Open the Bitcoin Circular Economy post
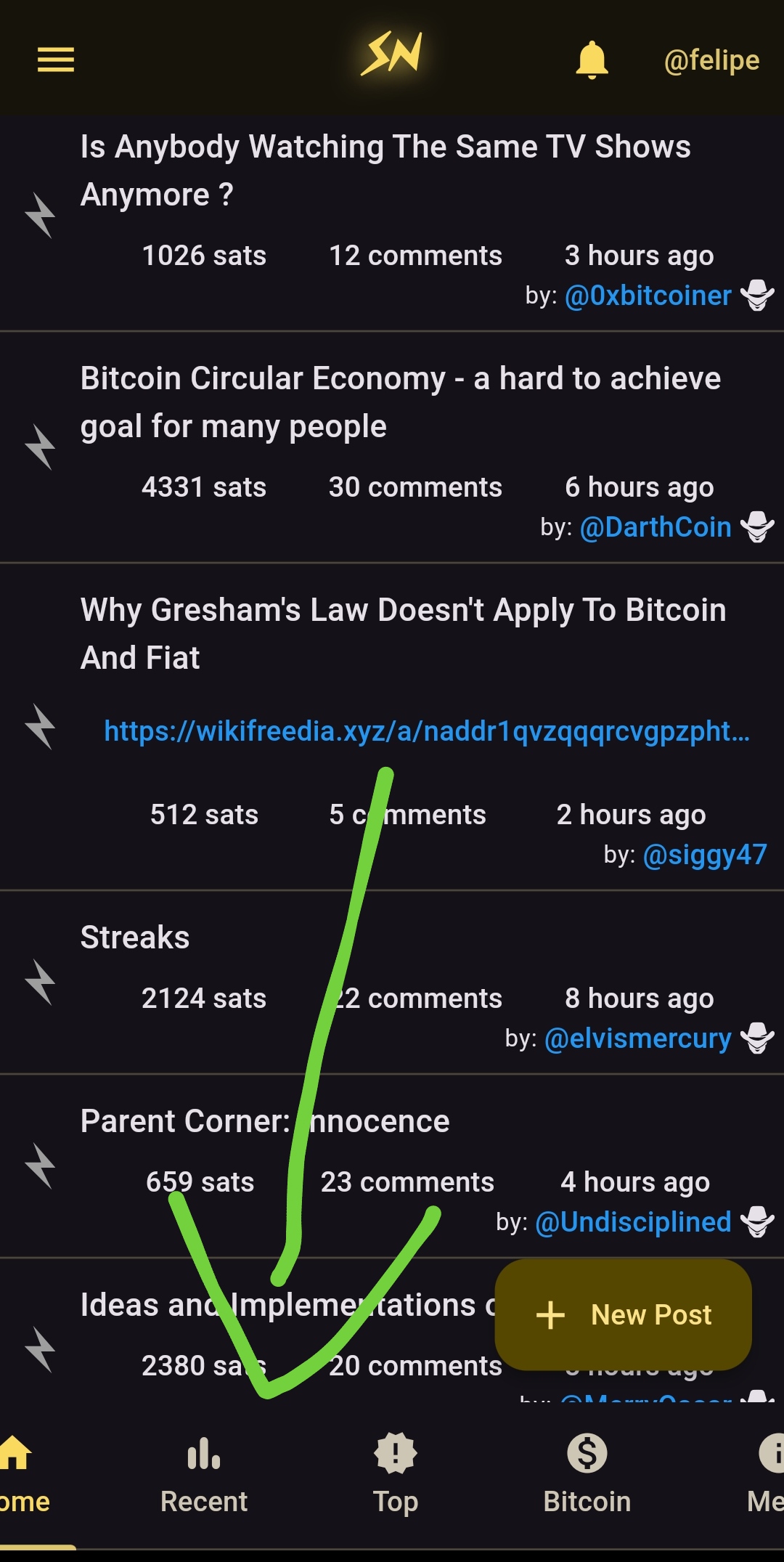The width and height of the screenshot is (784, 1562). pos(401,402)
